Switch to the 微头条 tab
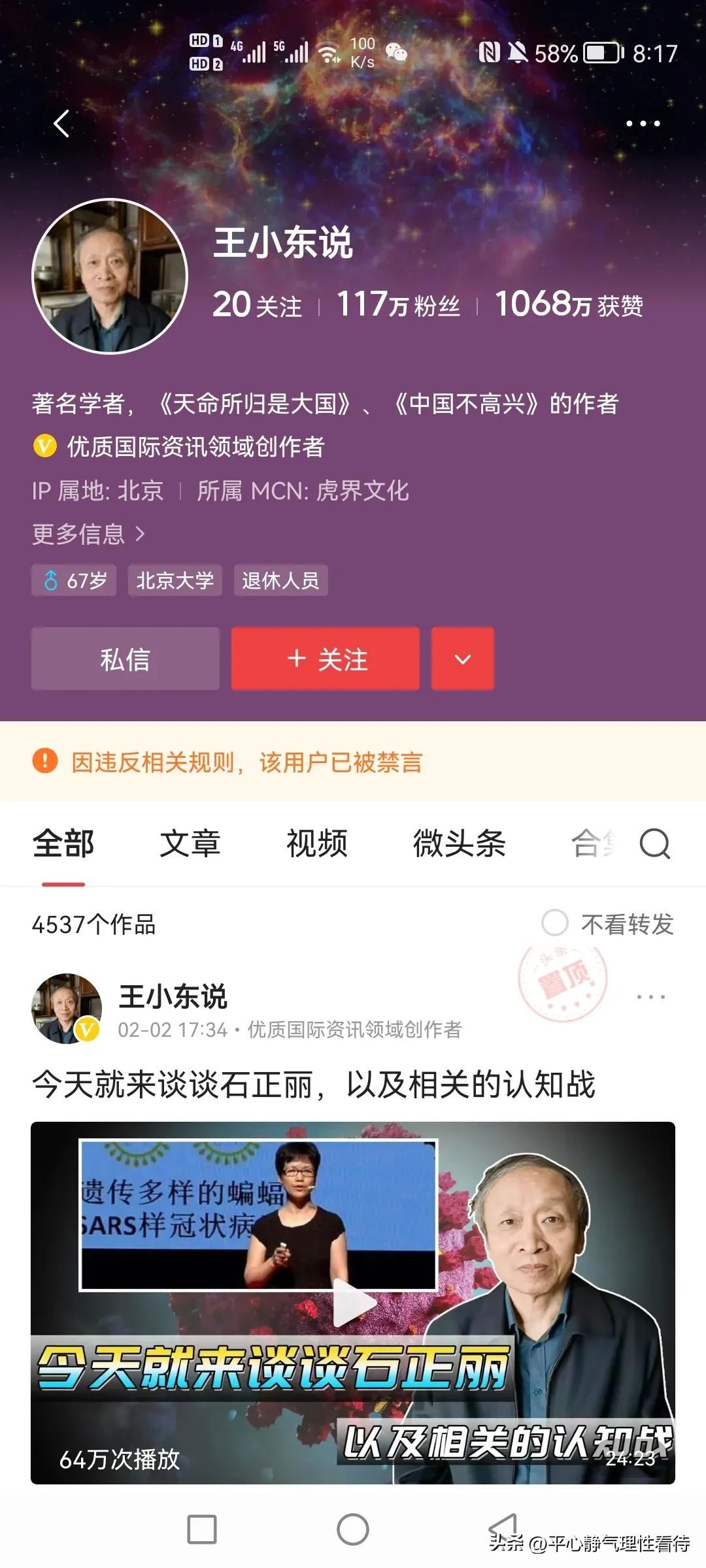This screenshot has height=1568, width=706. click(459, 843)
